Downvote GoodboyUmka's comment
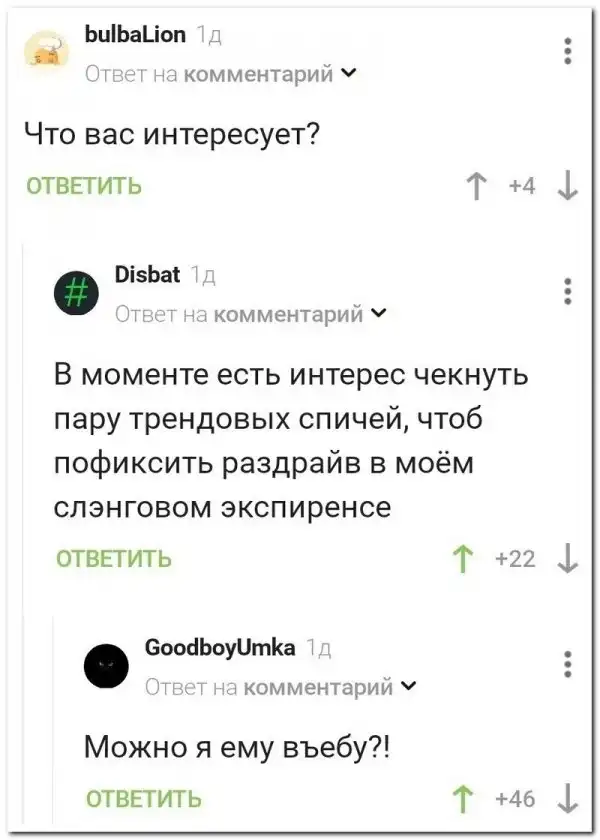The height and width of the screenshot is (840, 600). [x=567, y=797]
